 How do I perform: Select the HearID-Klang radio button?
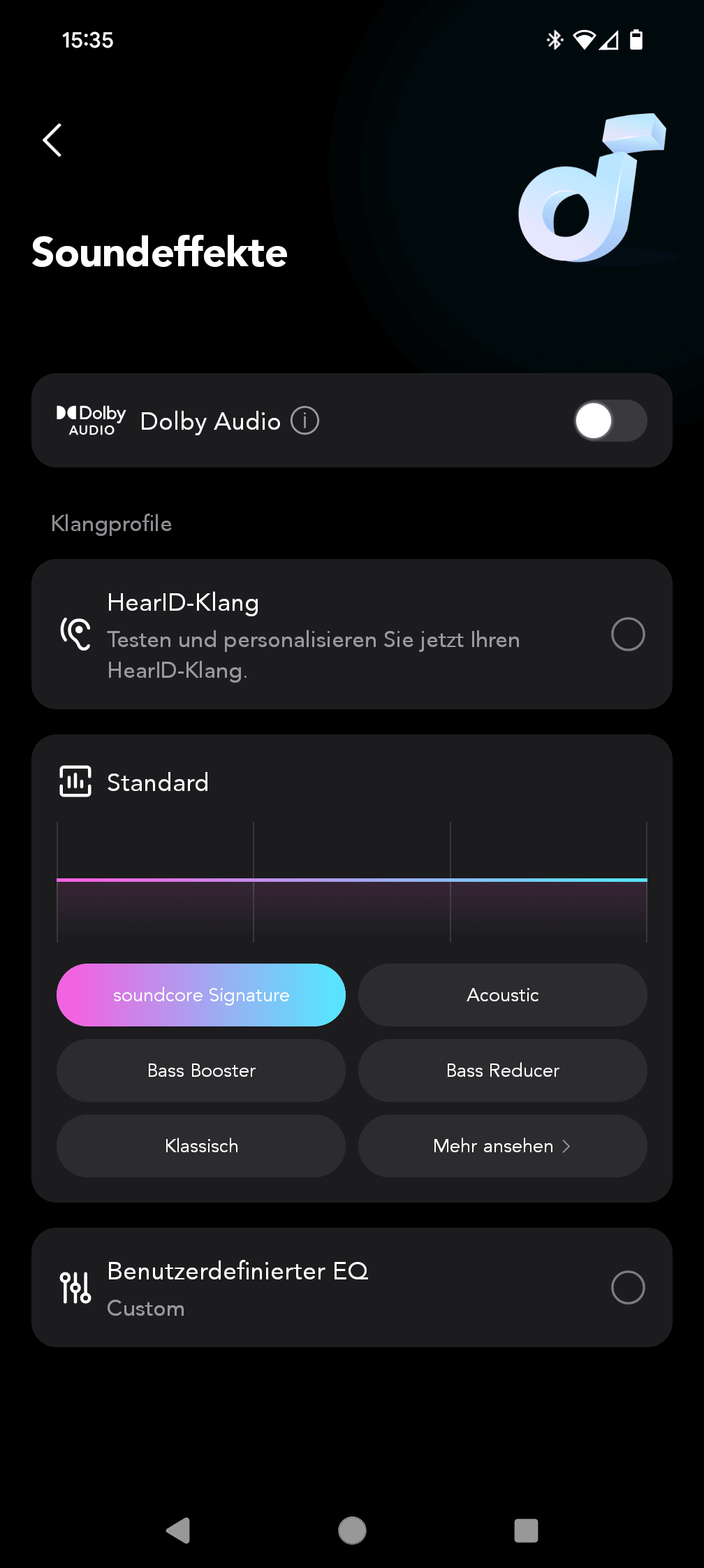pyautogui.click(x=628, y=634)
